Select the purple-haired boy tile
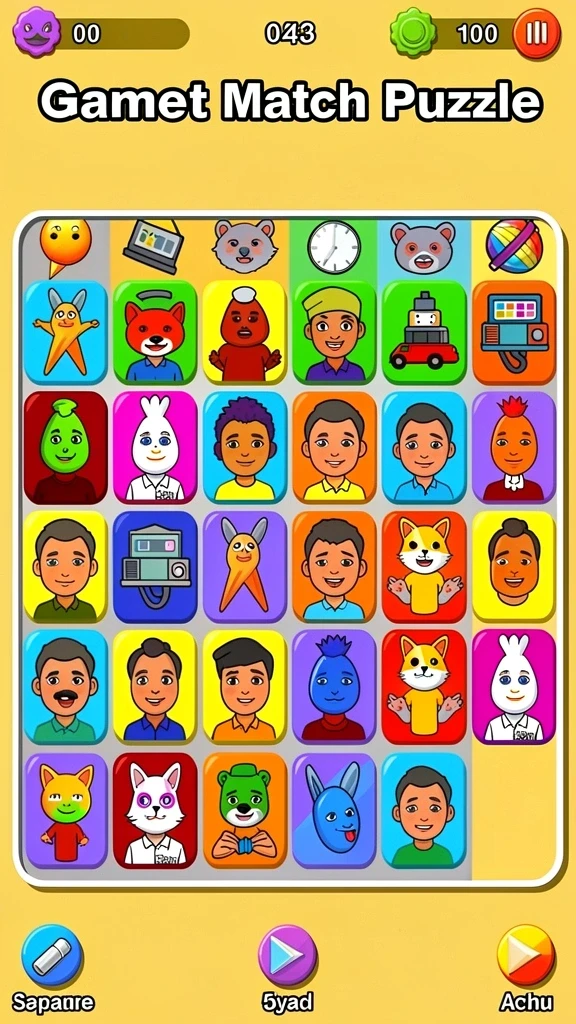576x1024 pixels. tap(244, 447)
